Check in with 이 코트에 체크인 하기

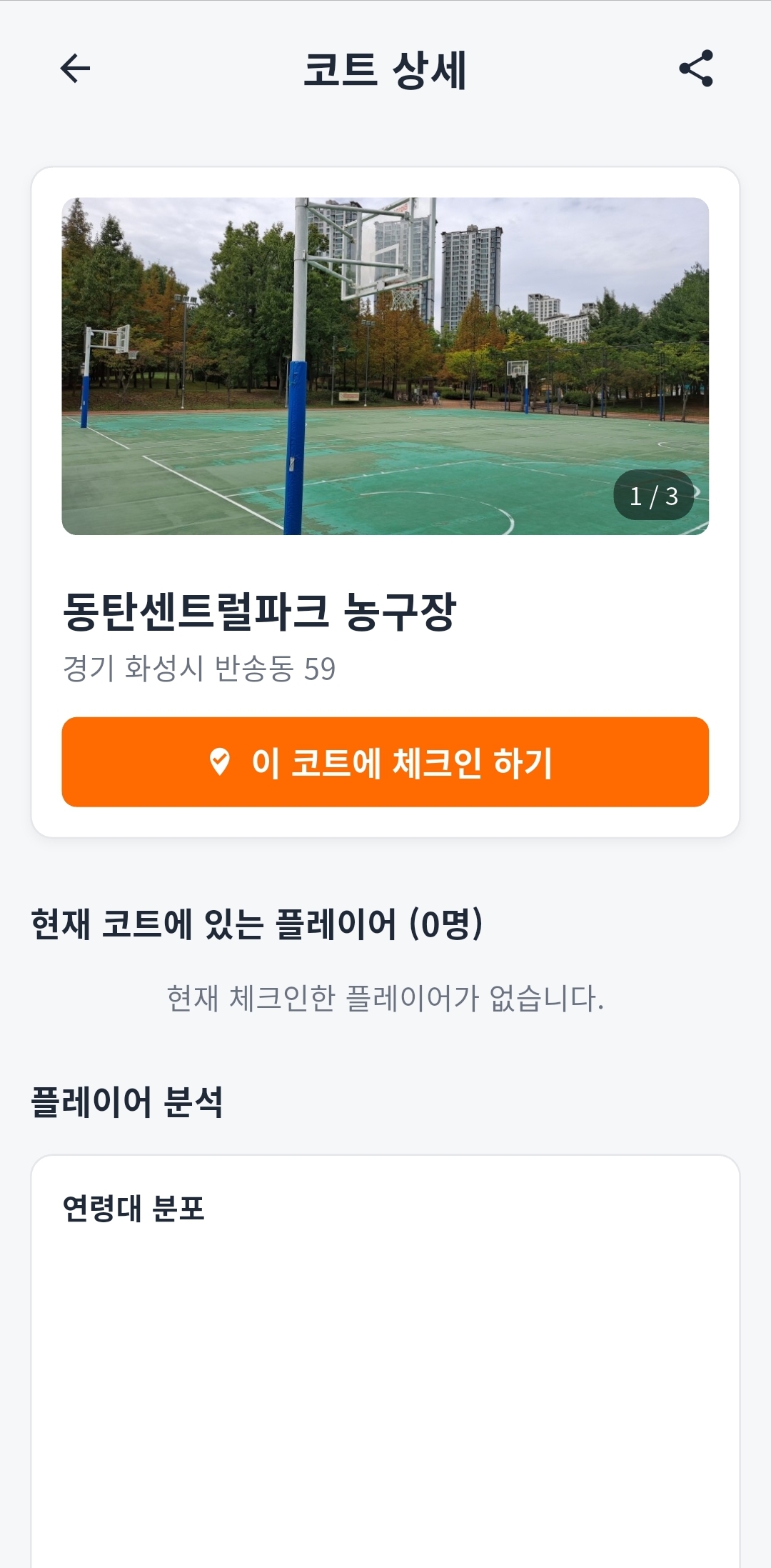coord(385,762)
